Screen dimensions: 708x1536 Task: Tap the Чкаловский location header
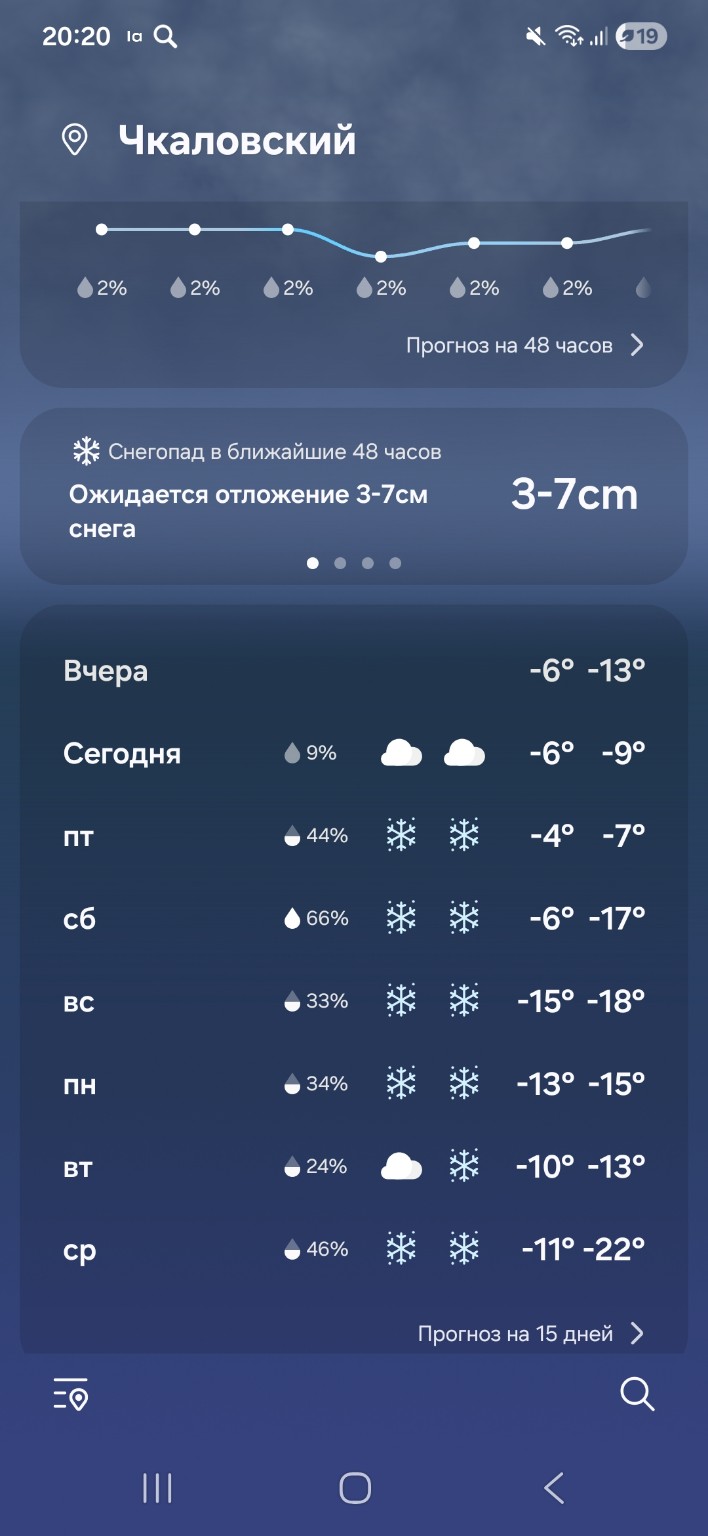tap(236, 141)
